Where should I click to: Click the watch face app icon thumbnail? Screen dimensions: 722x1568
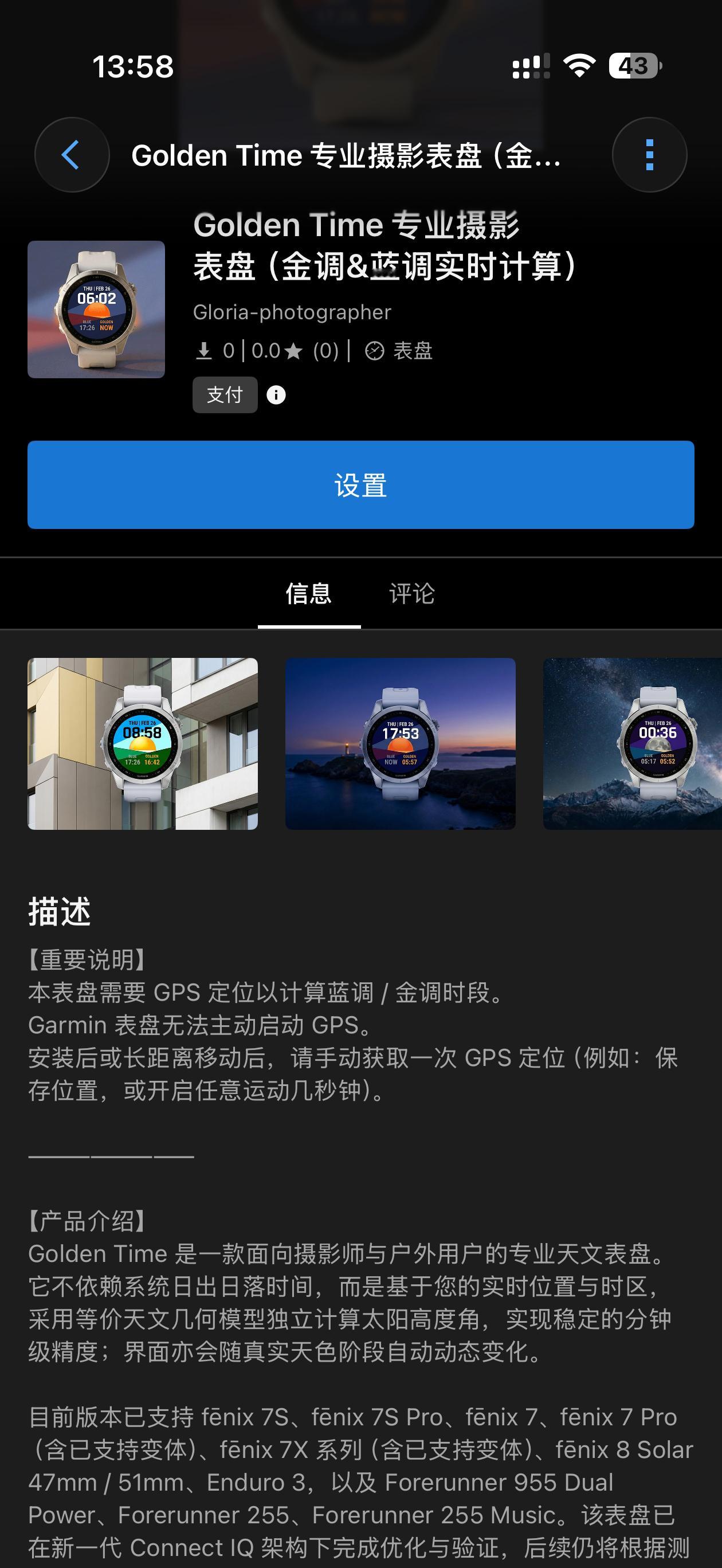click(96, 309)
